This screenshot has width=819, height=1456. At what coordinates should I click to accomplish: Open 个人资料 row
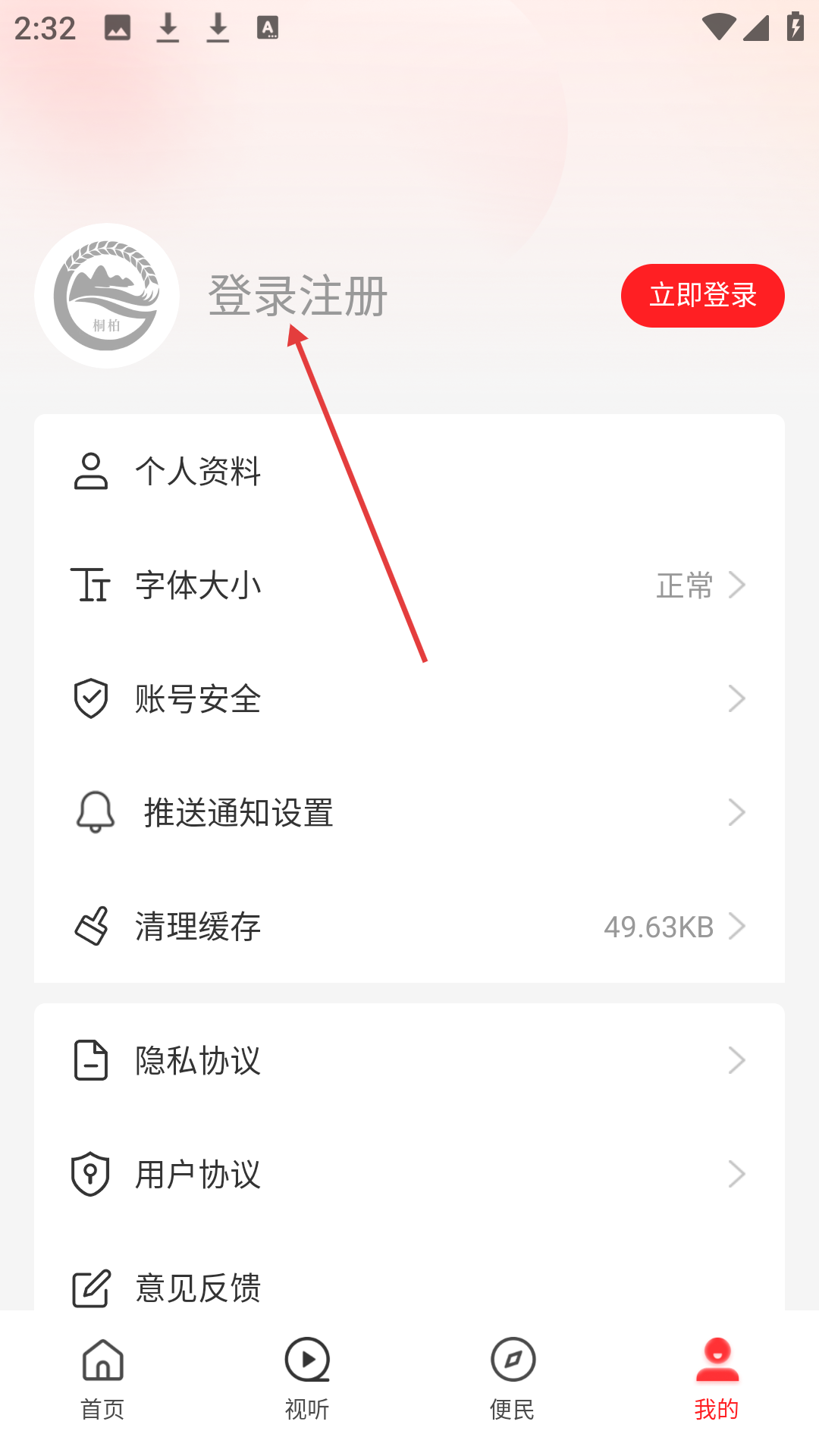(x=409, y=471)
